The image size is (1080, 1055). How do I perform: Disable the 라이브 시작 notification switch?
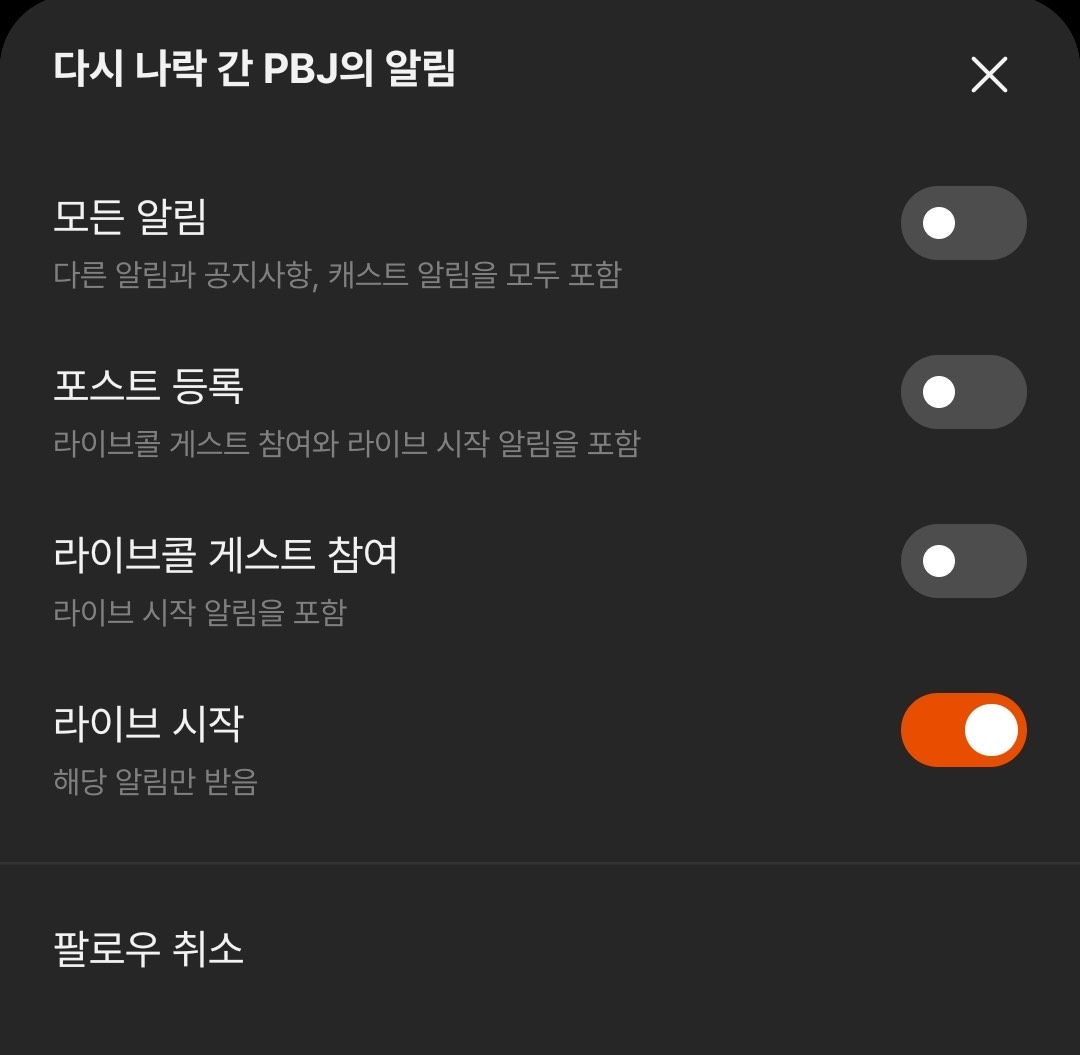963,730
